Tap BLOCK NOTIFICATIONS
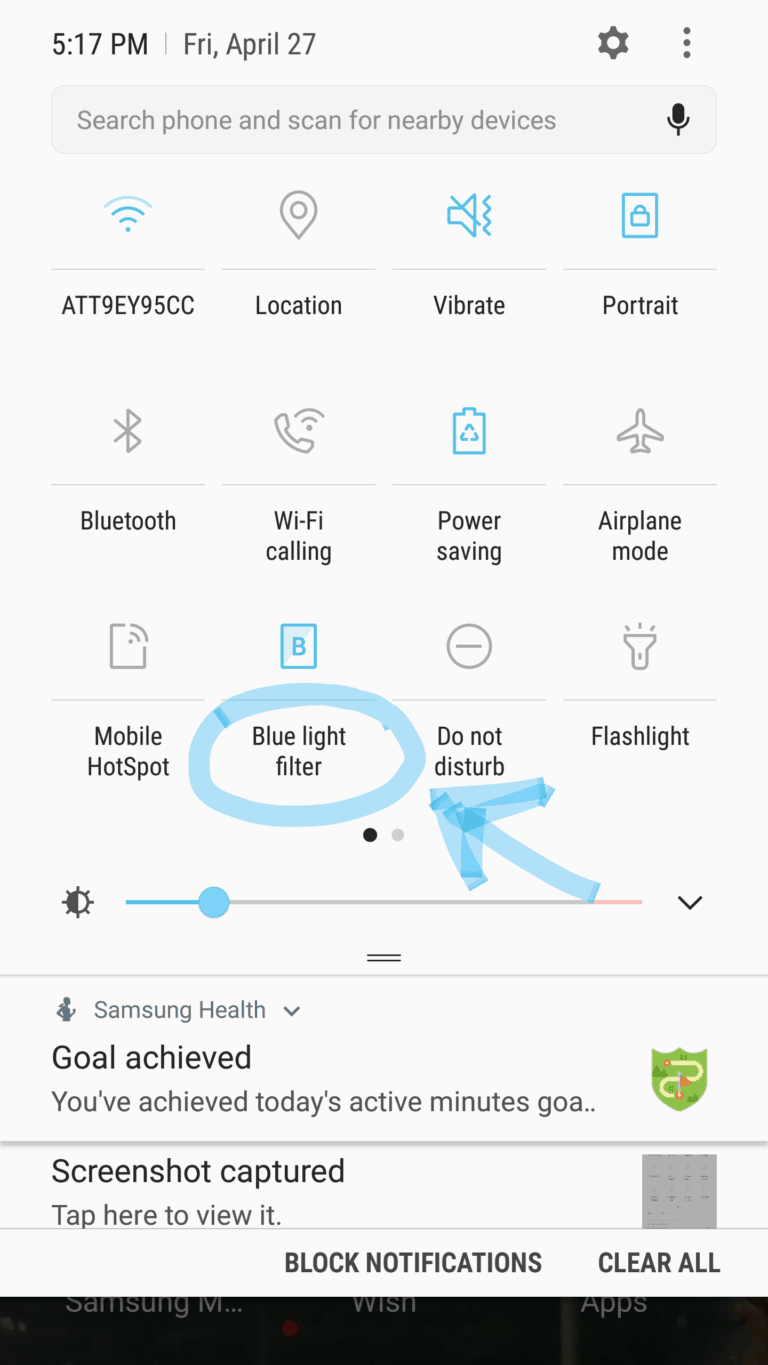The width and height of the screenshot is (768, 1365). [x=413, y=1263]
